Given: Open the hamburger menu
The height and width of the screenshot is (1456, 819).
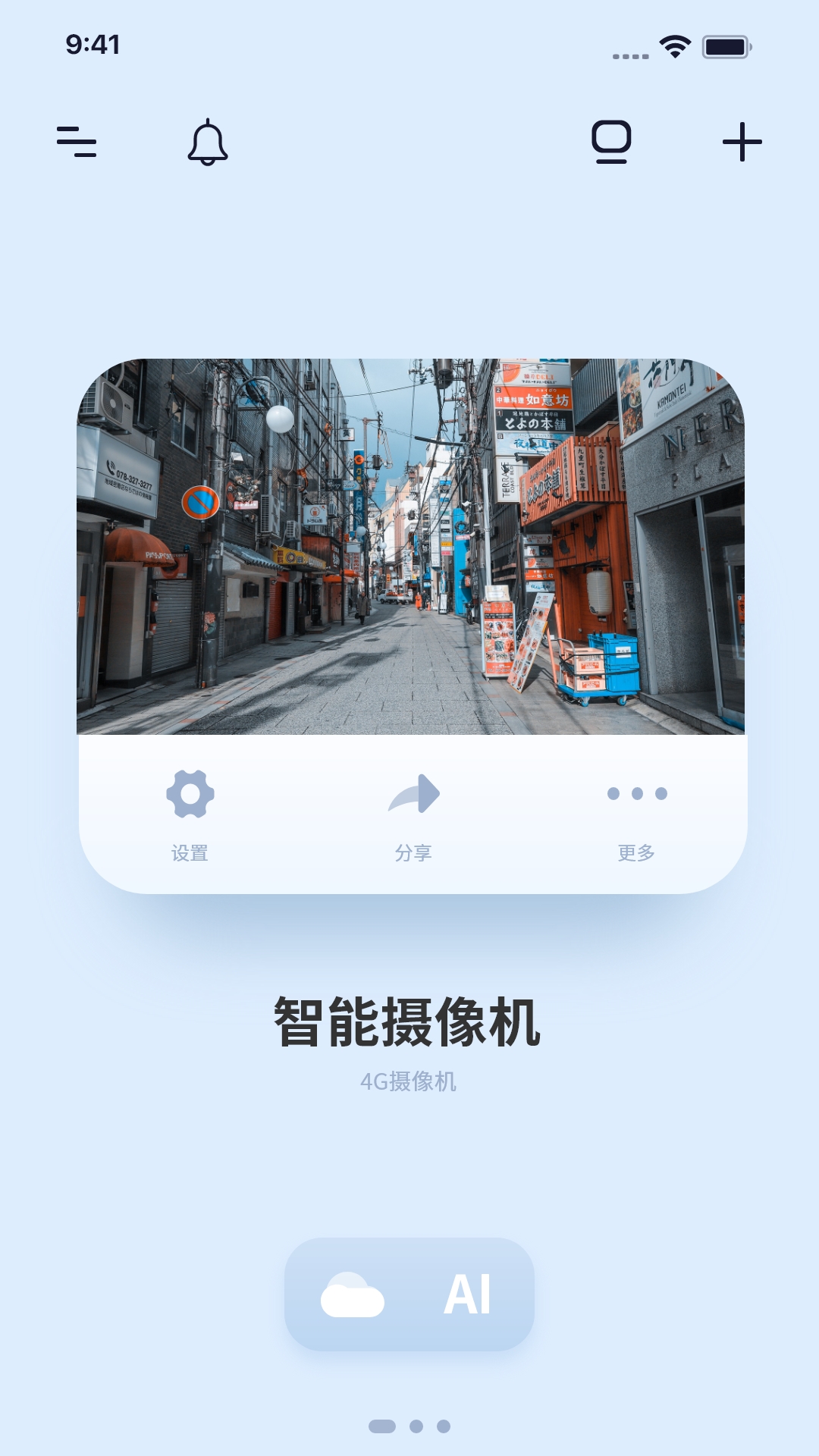Looking at the screenshot, I should coord(77,142).
